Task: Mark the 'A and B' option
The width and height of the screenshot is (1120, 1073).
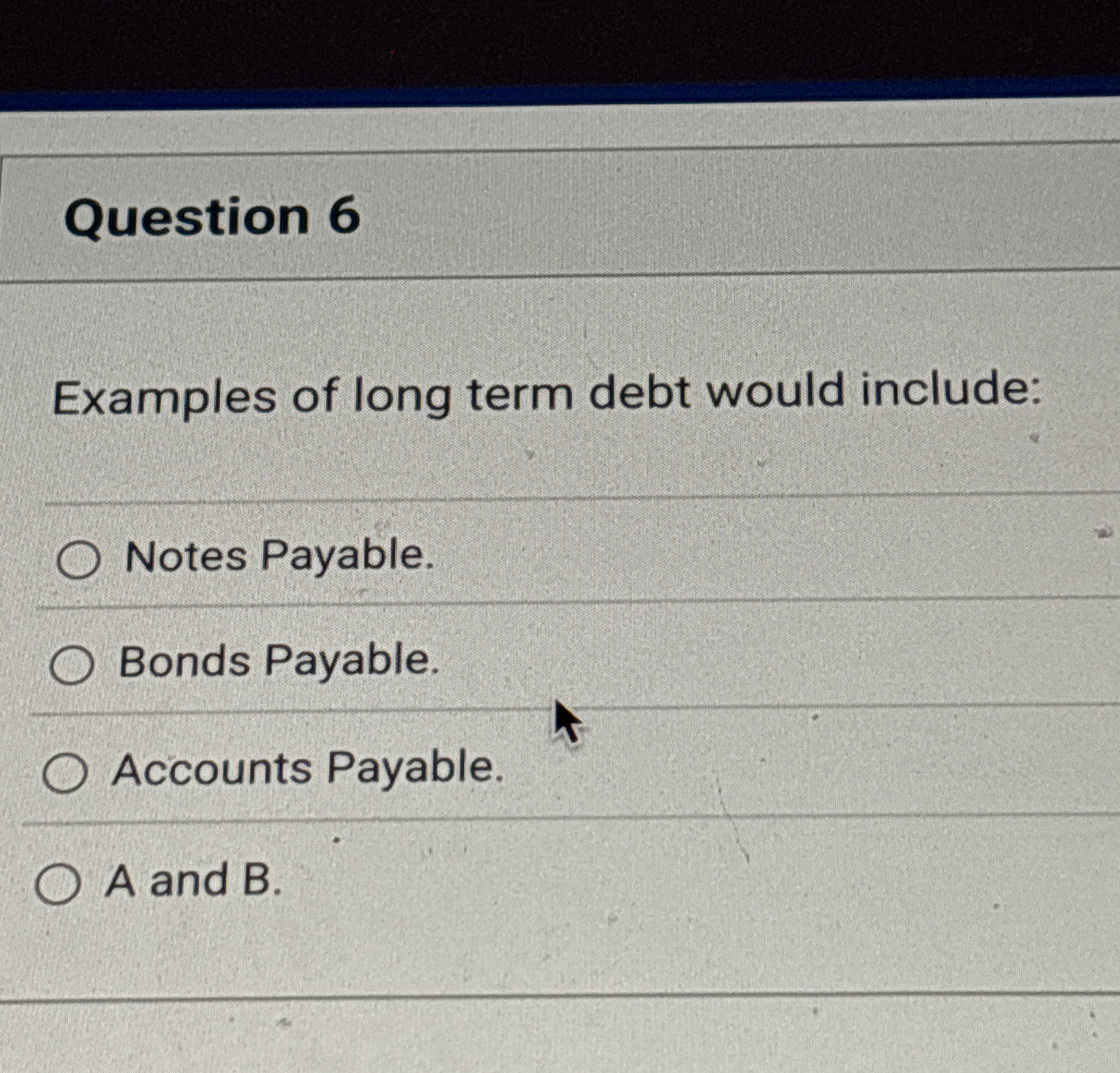Action: (56, 884)
